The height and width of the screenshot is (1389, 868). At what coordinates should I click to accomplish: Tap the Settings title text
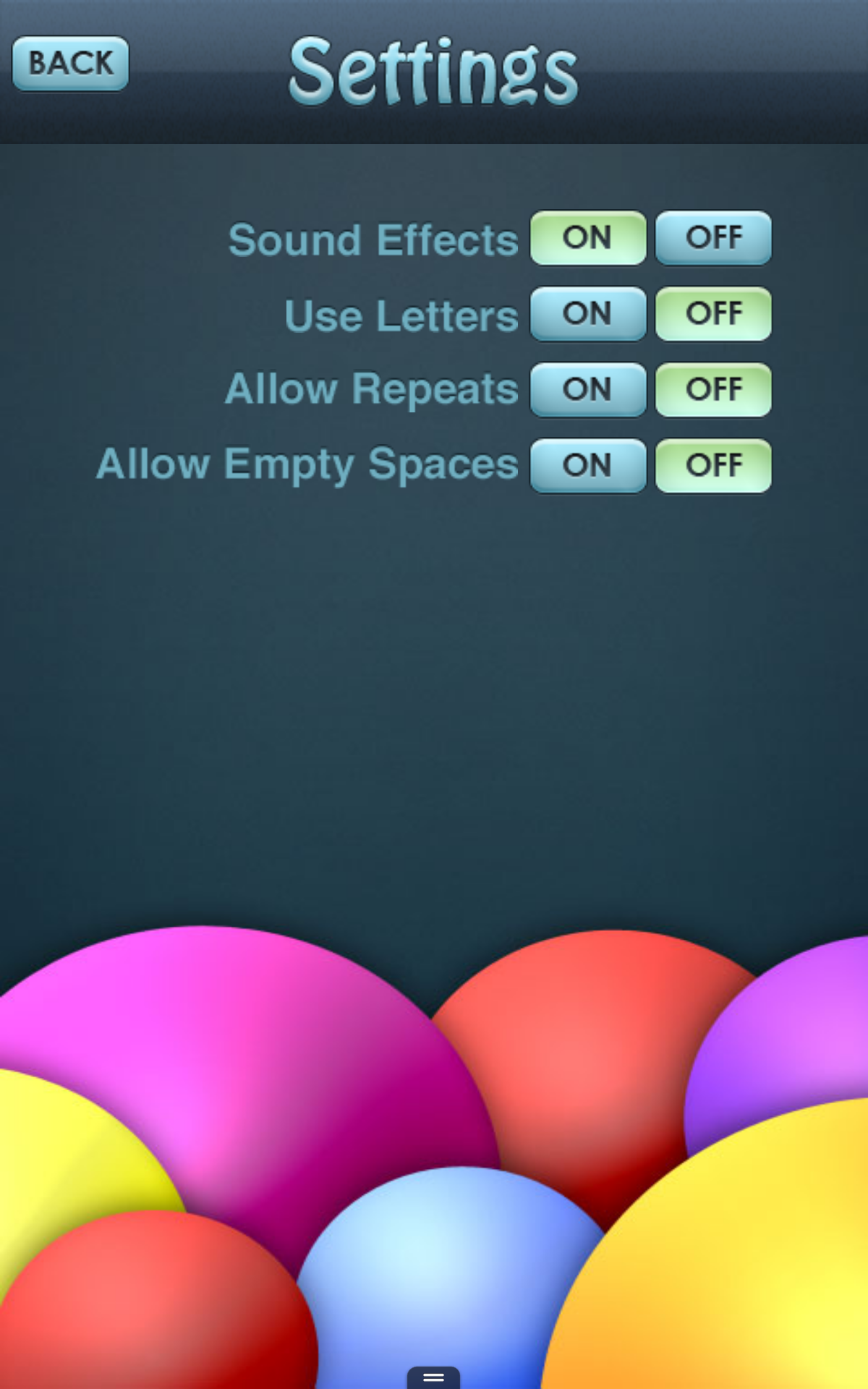click(434, 69)
